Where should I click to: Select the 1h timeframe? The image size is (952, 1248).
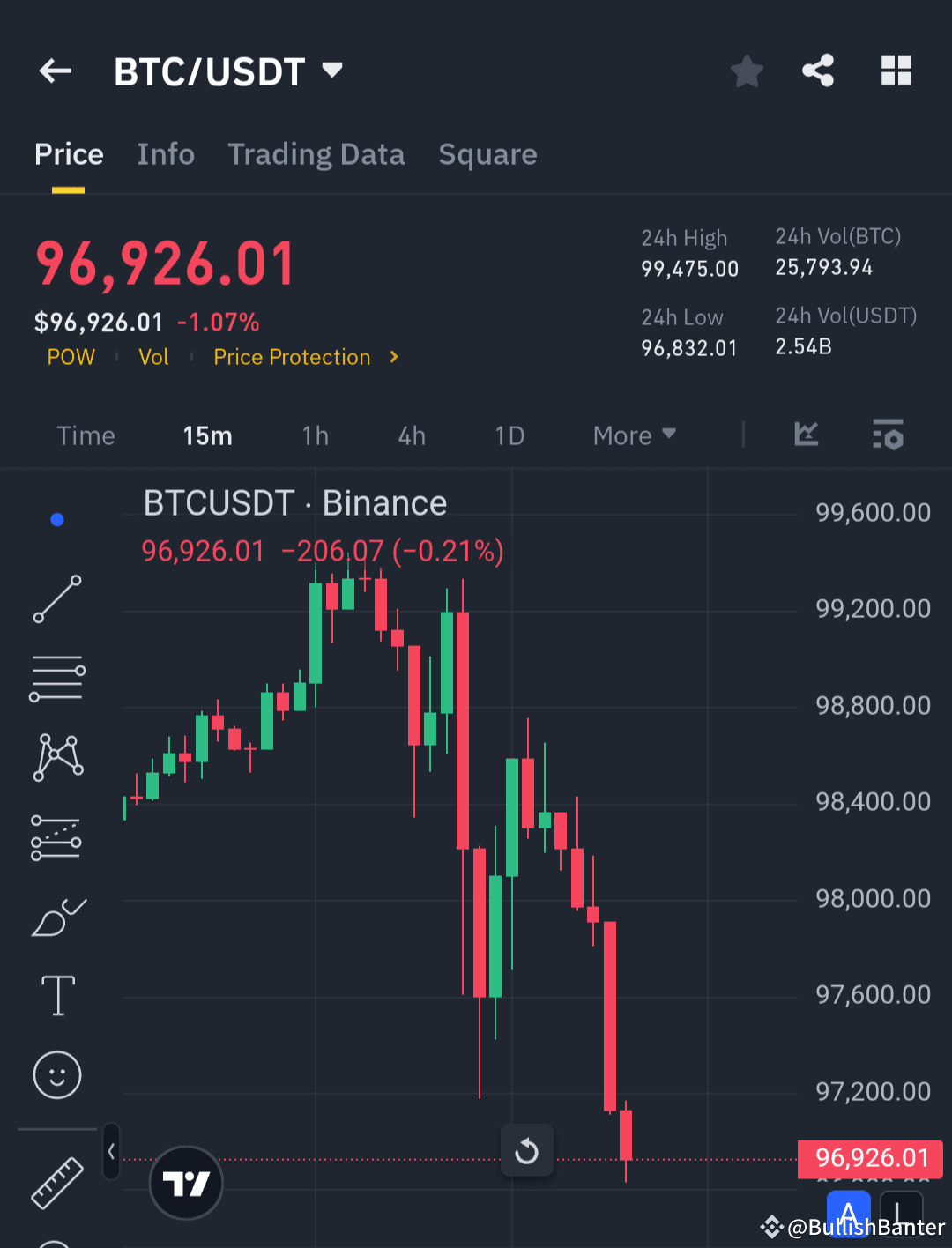point(315,435)
